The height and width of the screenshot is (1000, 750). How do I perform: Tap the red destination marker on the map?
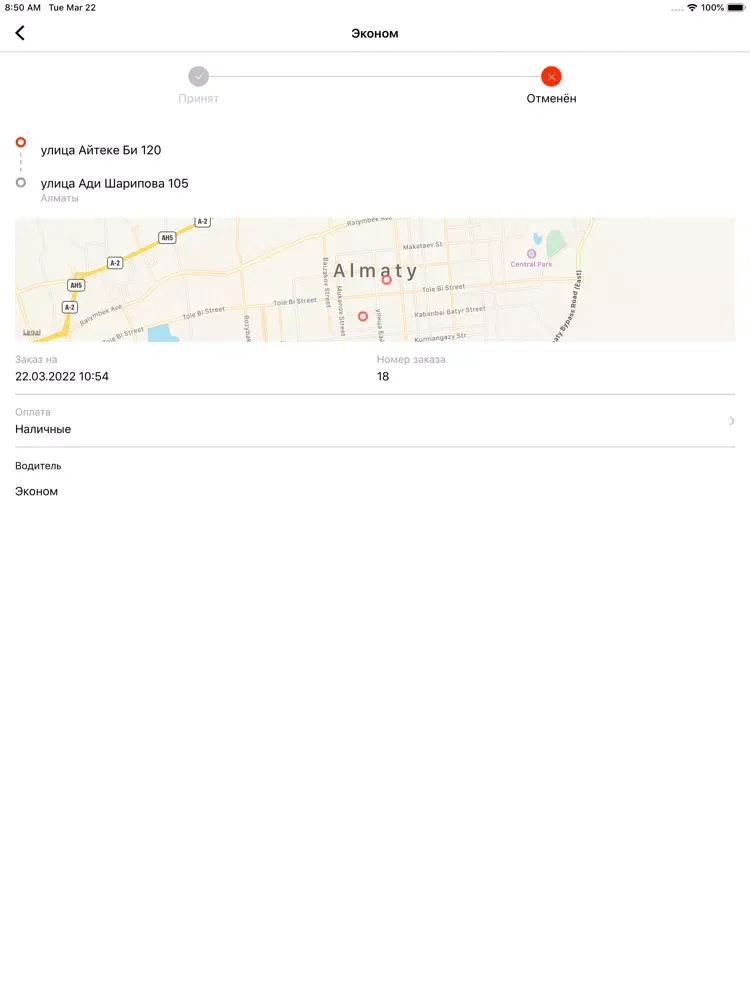coord(362,316)
